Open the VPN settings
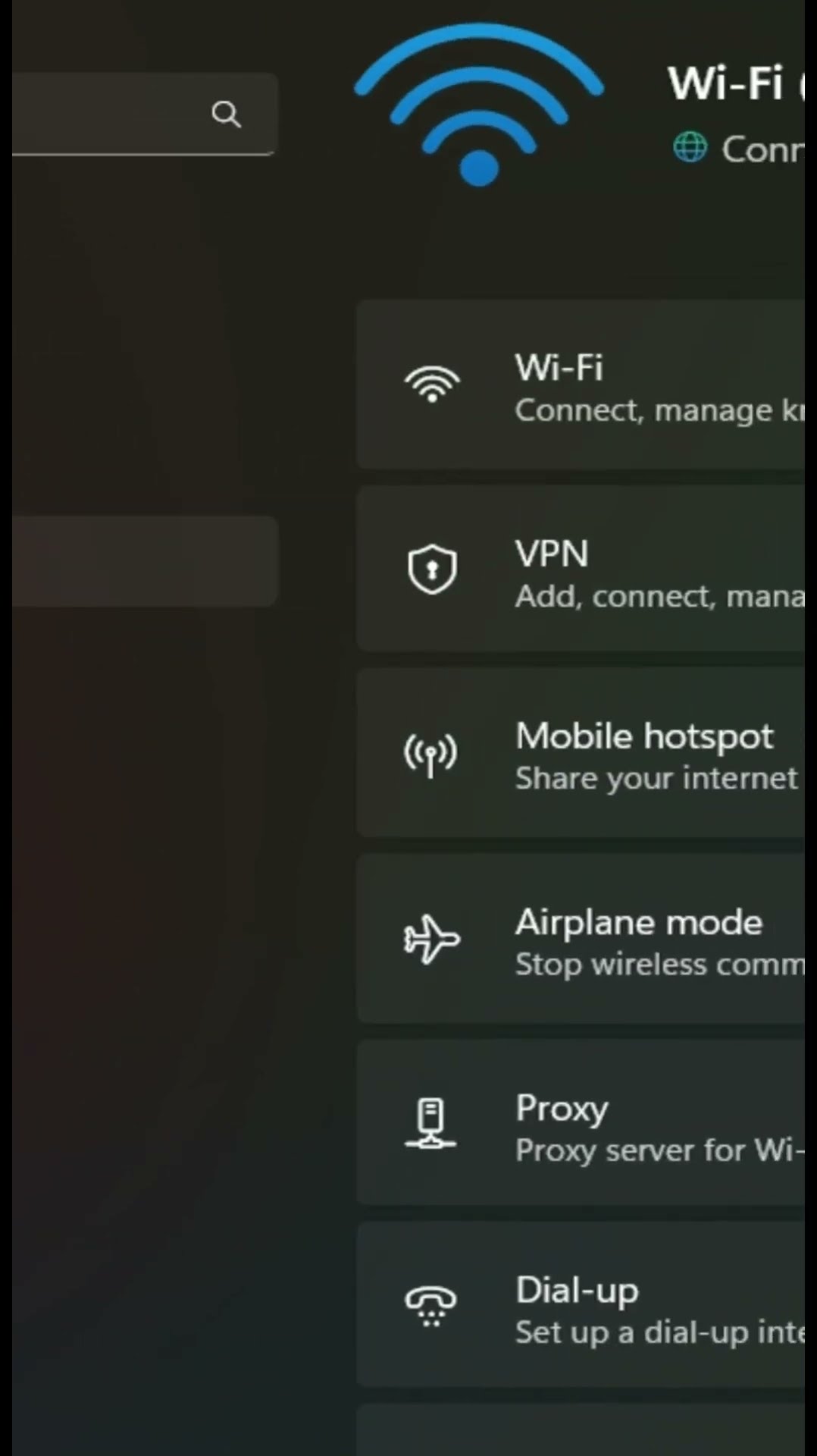Viewport: 817px width, 1456px height. click(x=581, y=570)
